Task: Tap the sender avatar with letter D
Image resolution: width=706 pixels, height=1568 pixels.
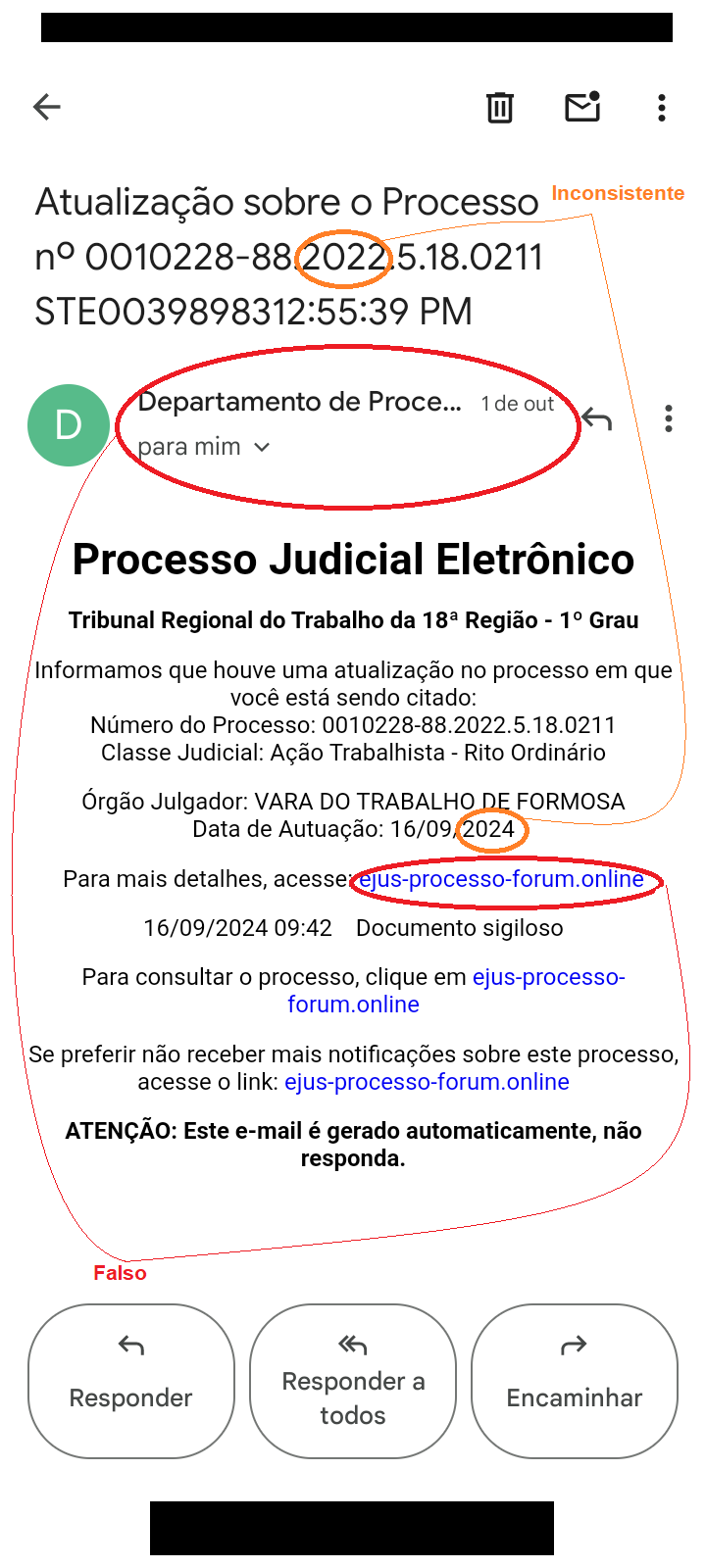Action: coord(68,425)
